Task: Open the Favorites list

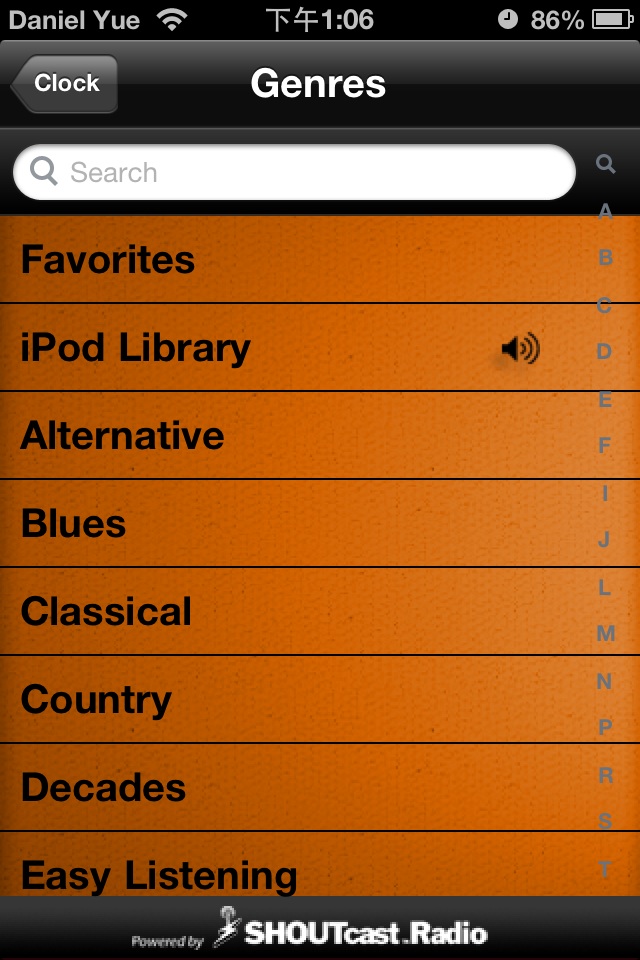Action: (x=290, y=260)
